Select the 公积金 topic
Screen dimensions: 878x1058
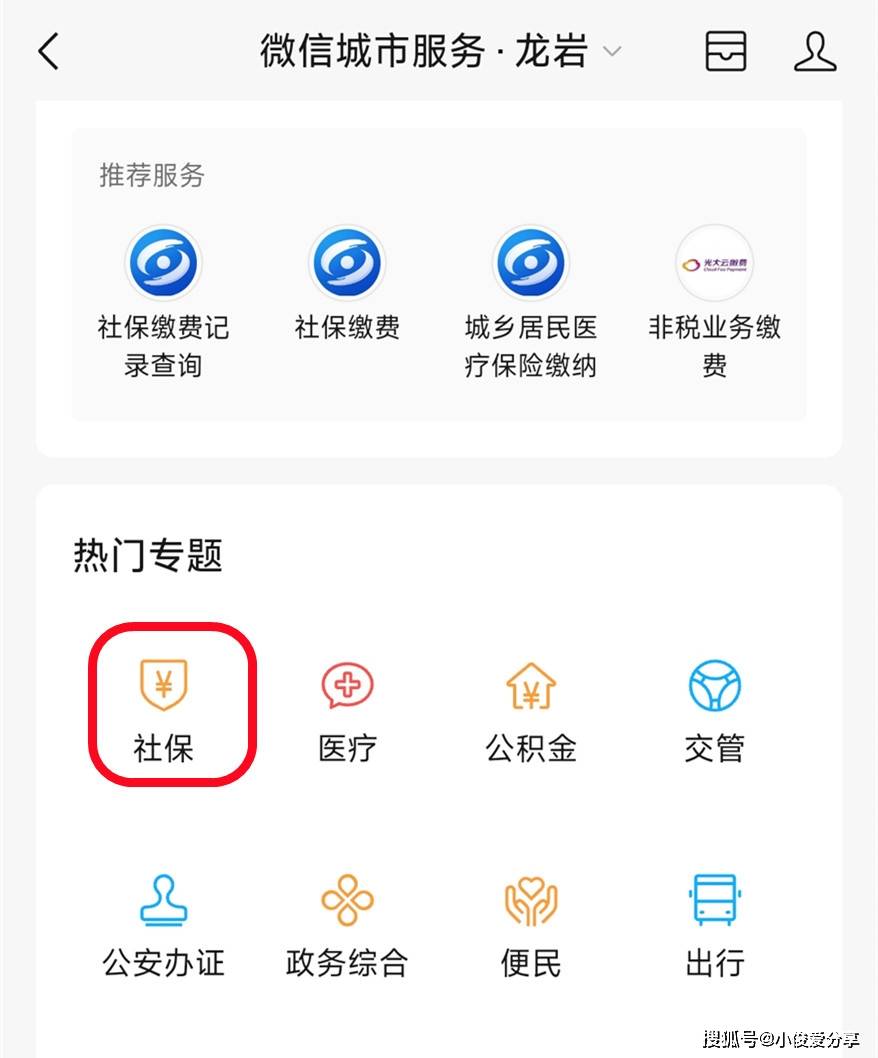(x=531, y=708)
